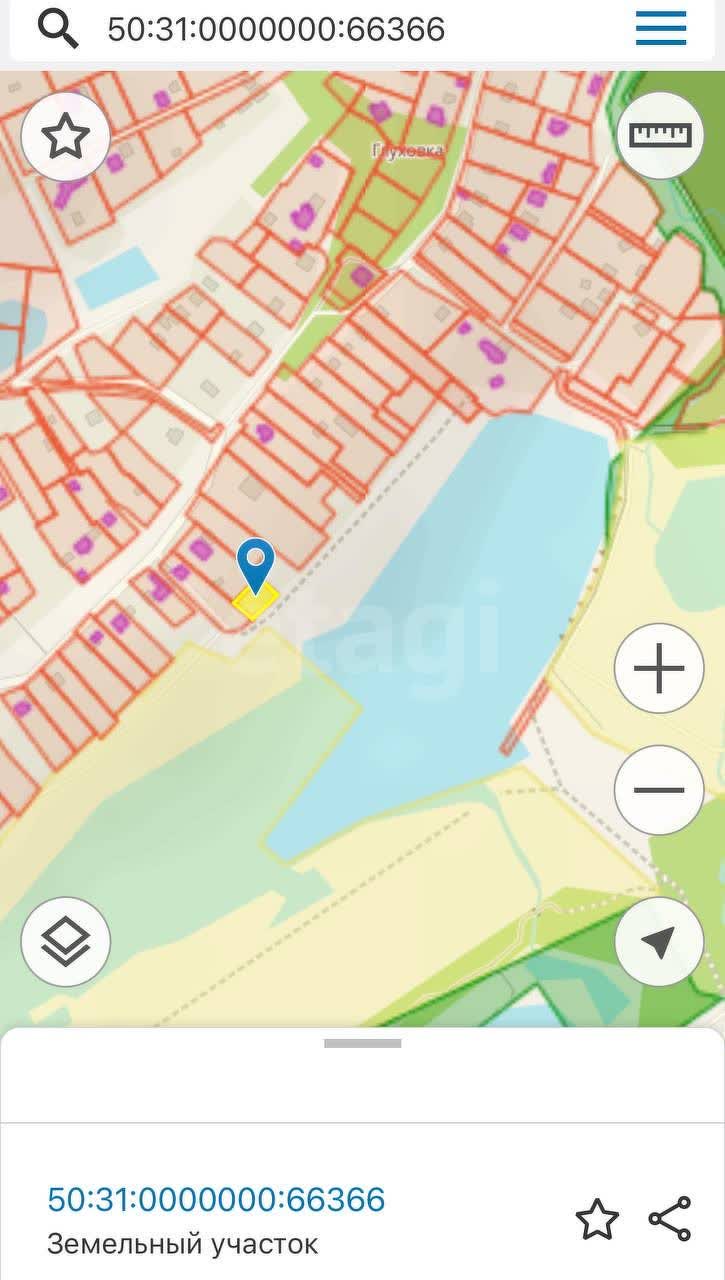This screenshot has width=725, height=1280.
Task: Tap the search magnifier icon
Action: (58, 29)
